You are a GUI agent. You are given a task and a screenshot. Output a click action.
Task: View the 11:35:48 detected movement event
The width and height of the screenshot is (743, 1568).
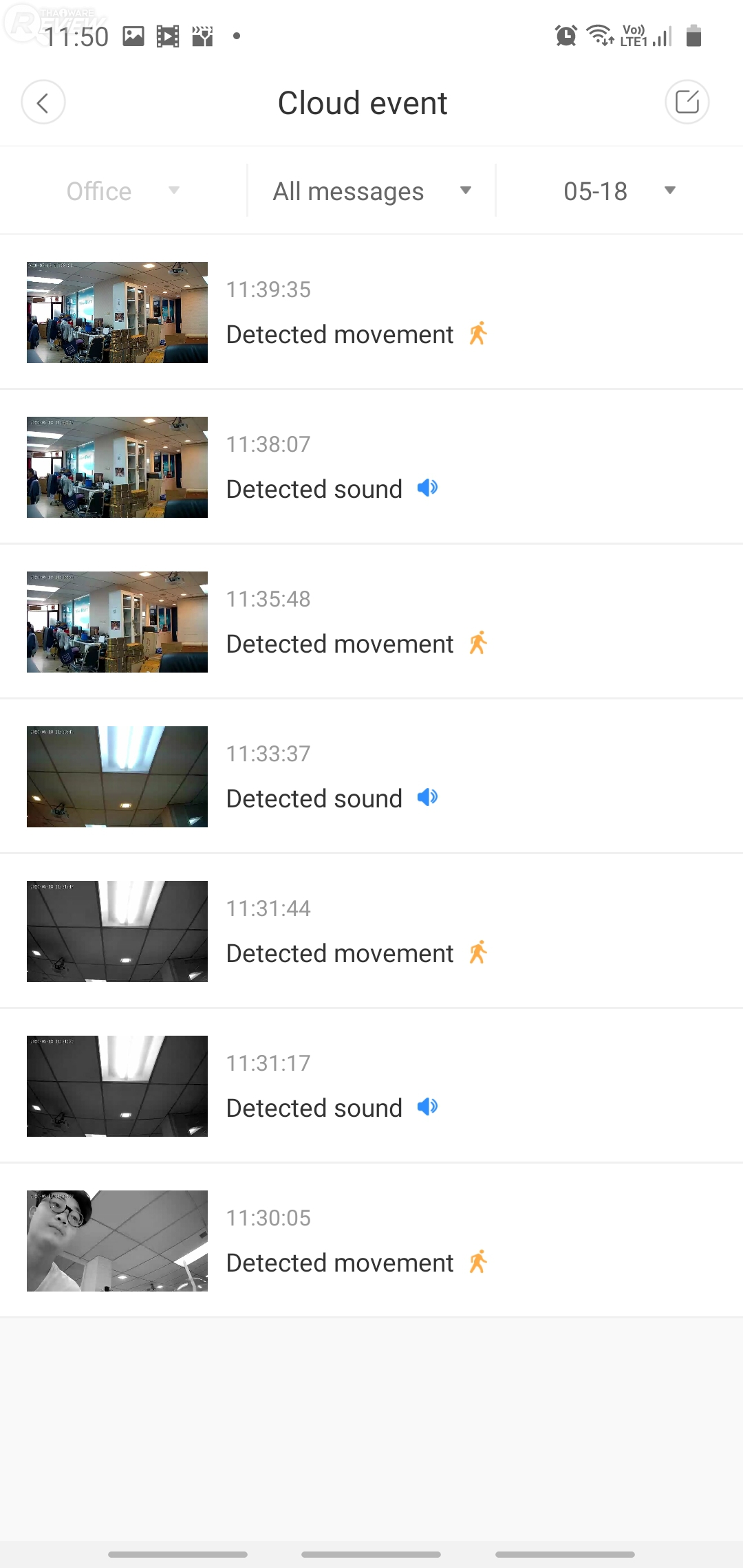(x=371, y=622)
